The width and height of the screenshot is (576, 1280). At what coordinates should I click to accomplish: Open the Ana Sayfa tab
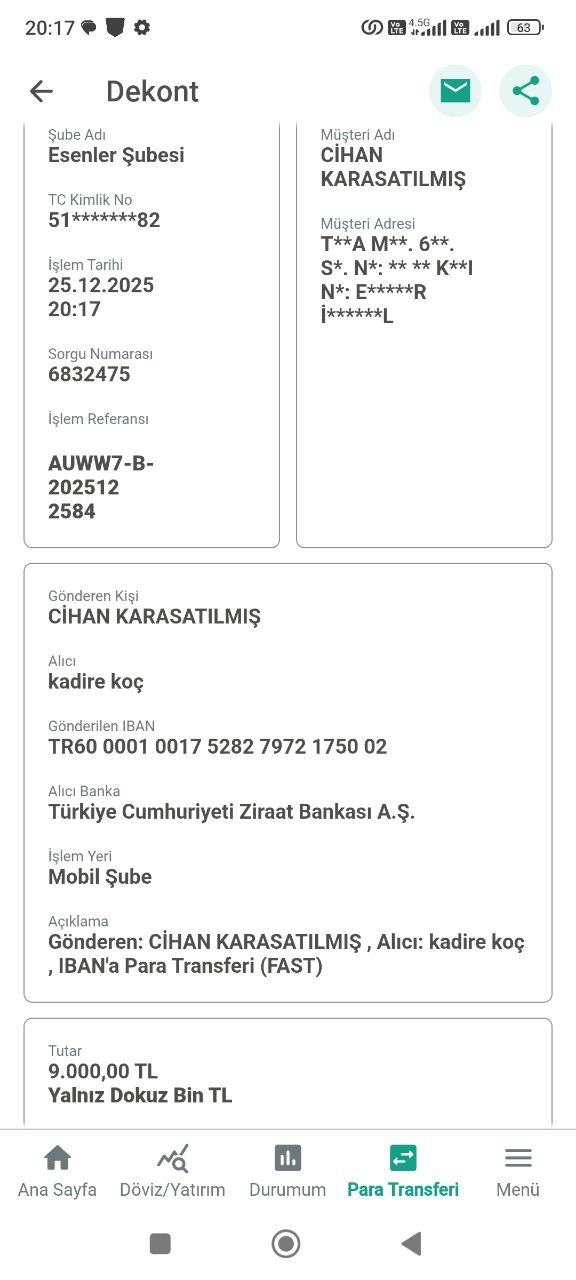pyautogui.click(x=58, y=1172)
